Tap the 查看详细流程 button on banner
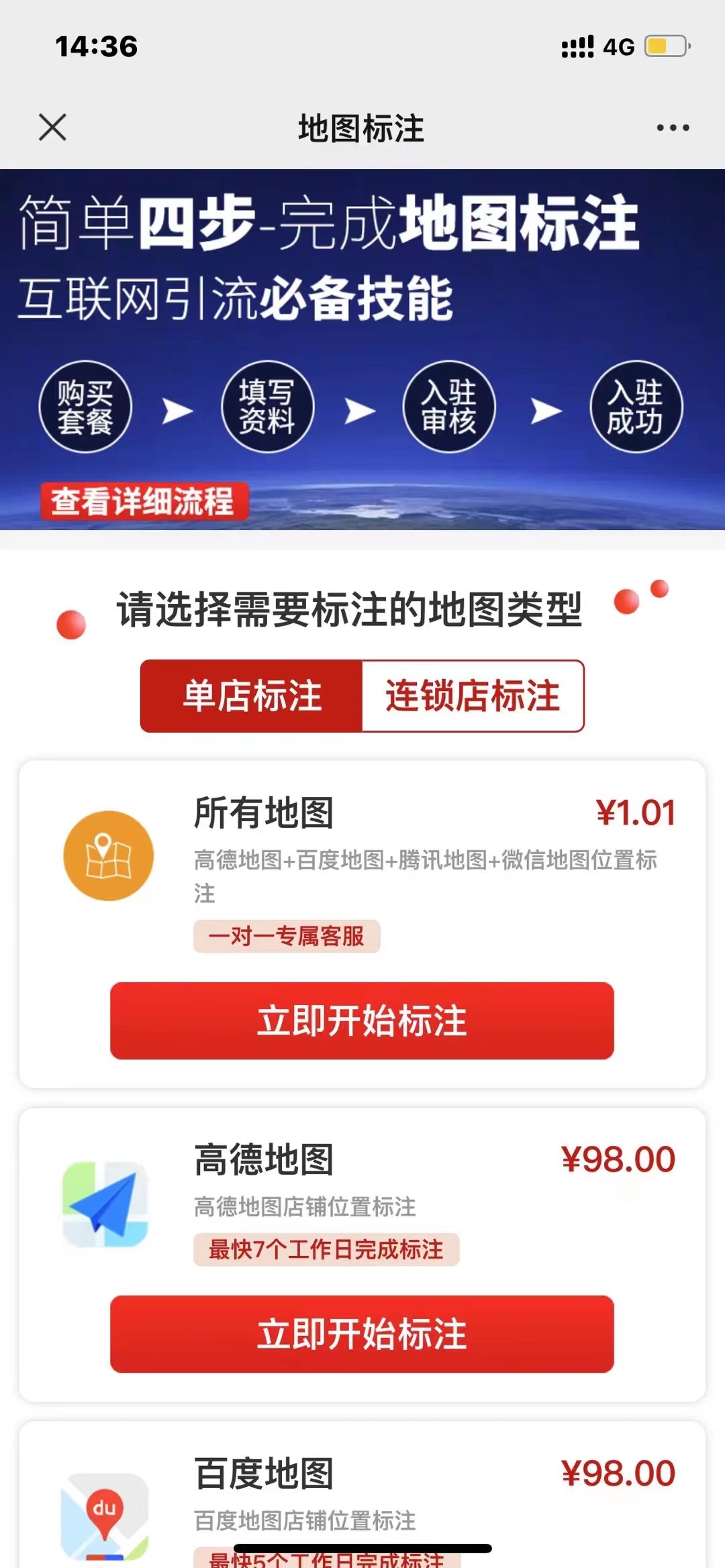This screenshot has height=1568, width=725. coord(144,501)
